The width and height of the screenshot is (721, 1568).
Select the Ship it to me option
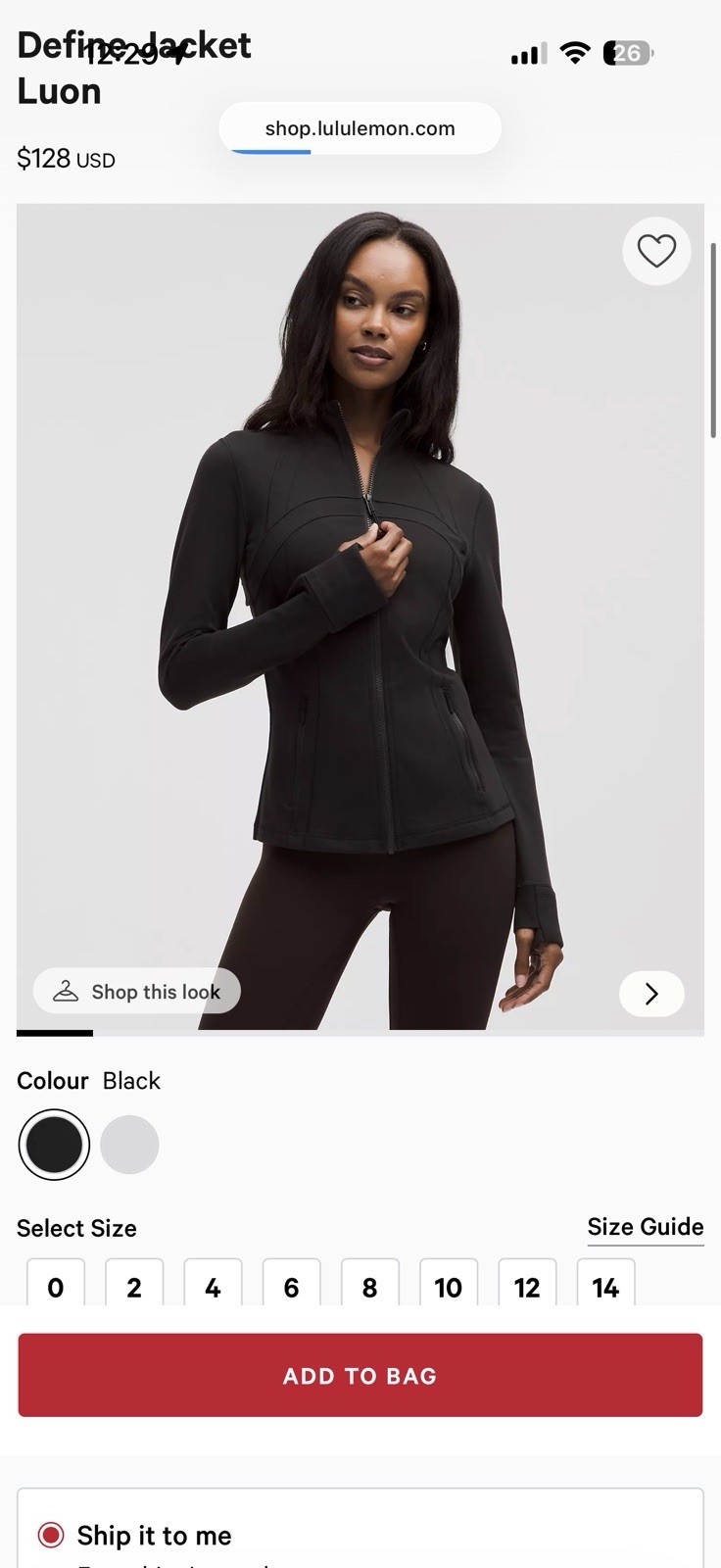(51, 1535)
